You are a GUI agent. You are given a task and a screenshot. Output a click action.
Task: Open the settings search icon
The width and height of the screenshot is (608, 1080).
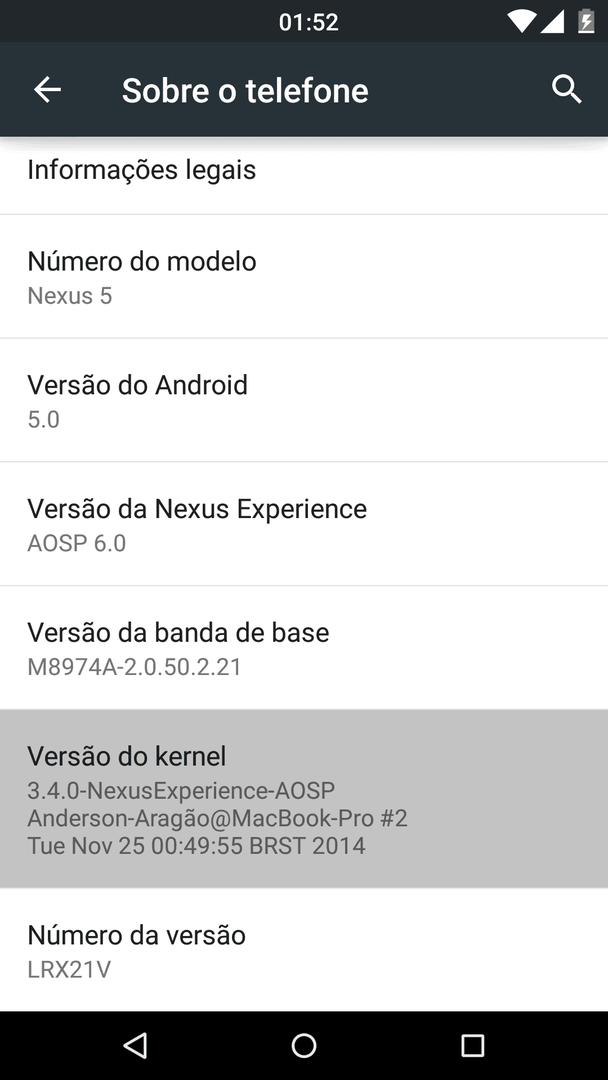click(x=566, y=90)
